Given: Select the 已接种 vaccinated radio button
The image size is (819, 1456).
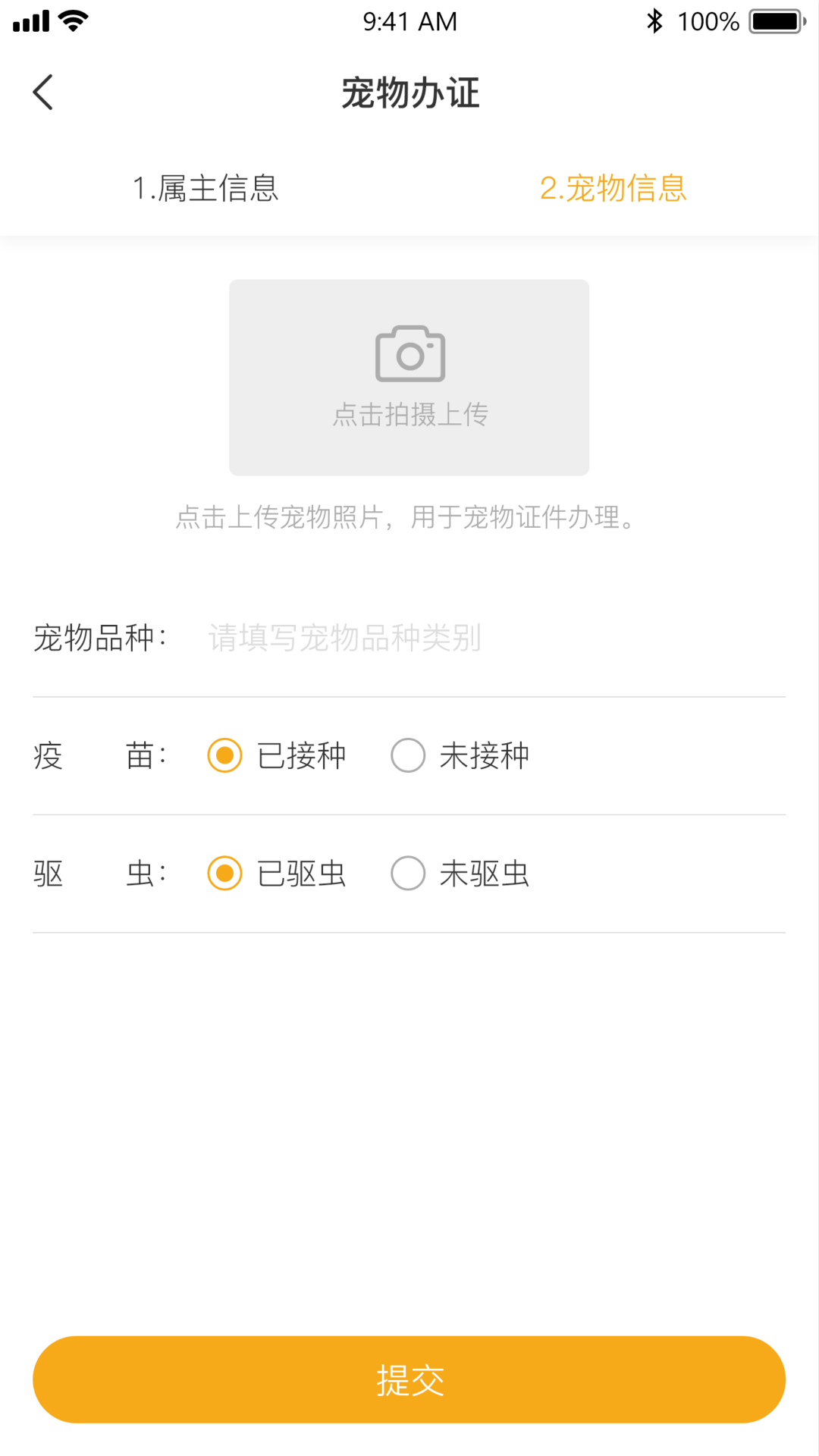Looking at the screenshot, I should (224, 755).
